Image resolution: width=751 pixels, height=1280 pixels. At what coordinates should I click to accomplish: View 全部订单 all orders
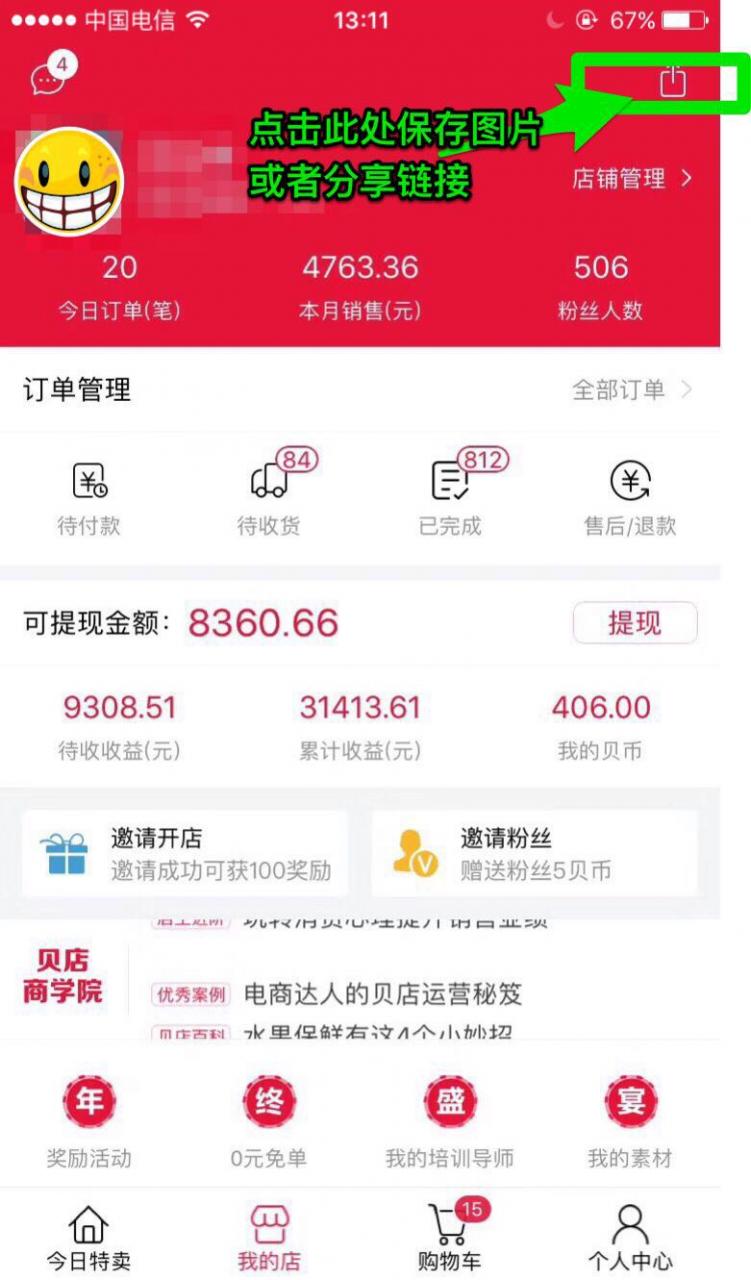pyautogui.click(x=631, y=390)
